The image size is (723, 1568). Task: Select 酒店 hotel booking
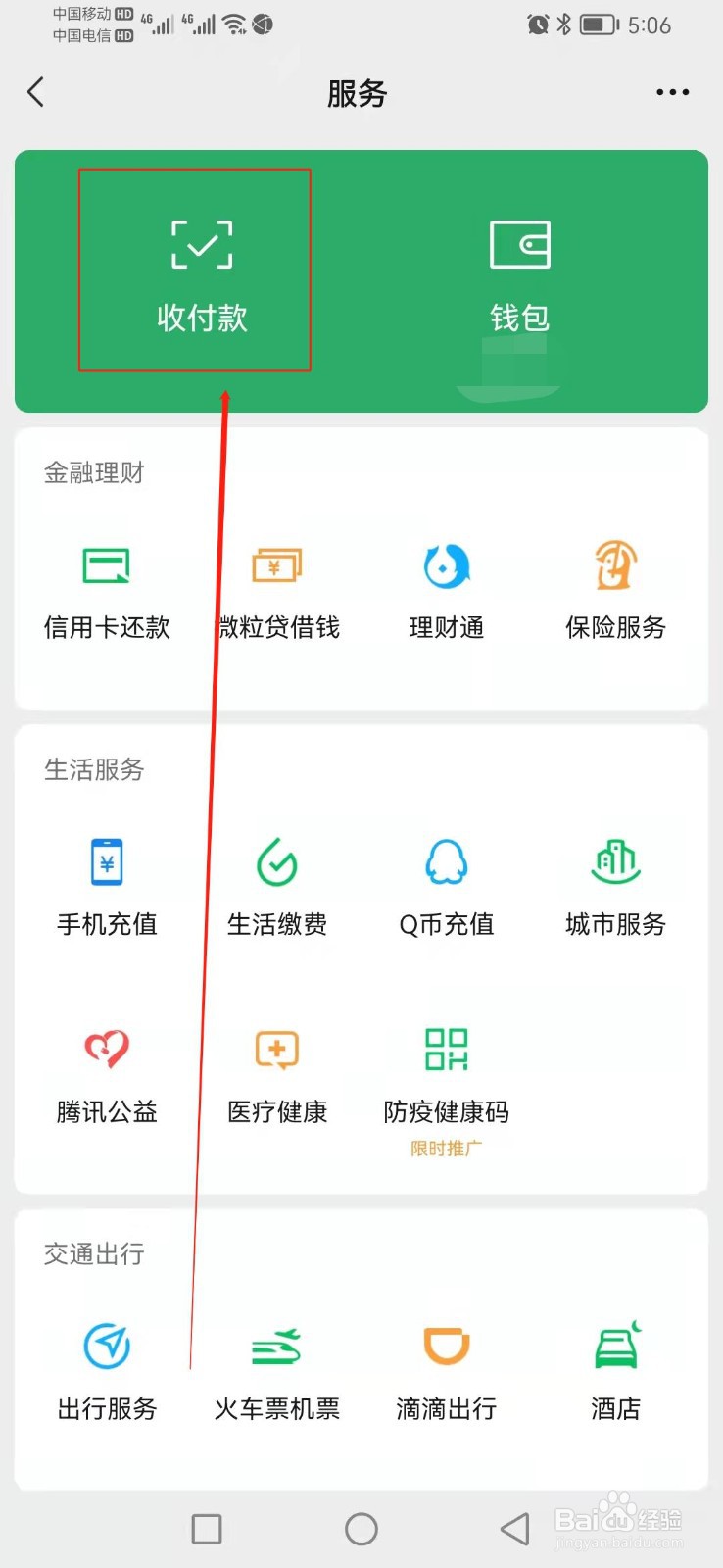point(614,1372)
